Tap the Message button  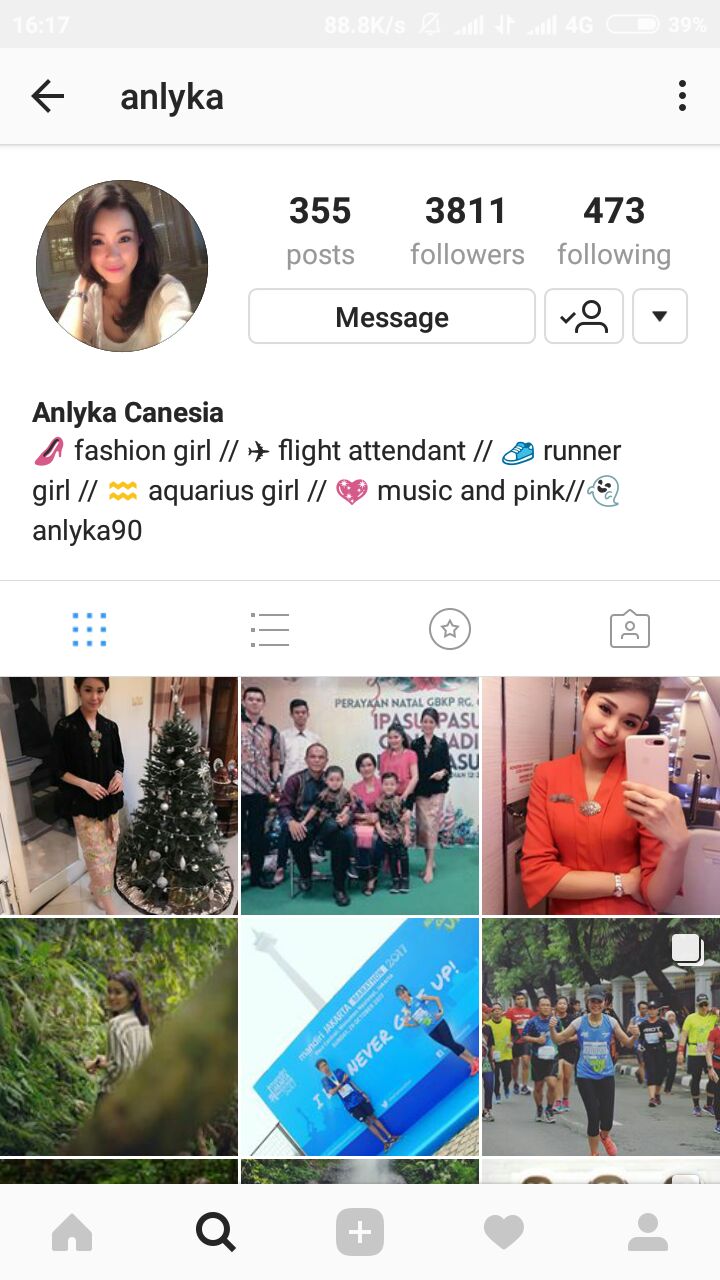[392, 317]
